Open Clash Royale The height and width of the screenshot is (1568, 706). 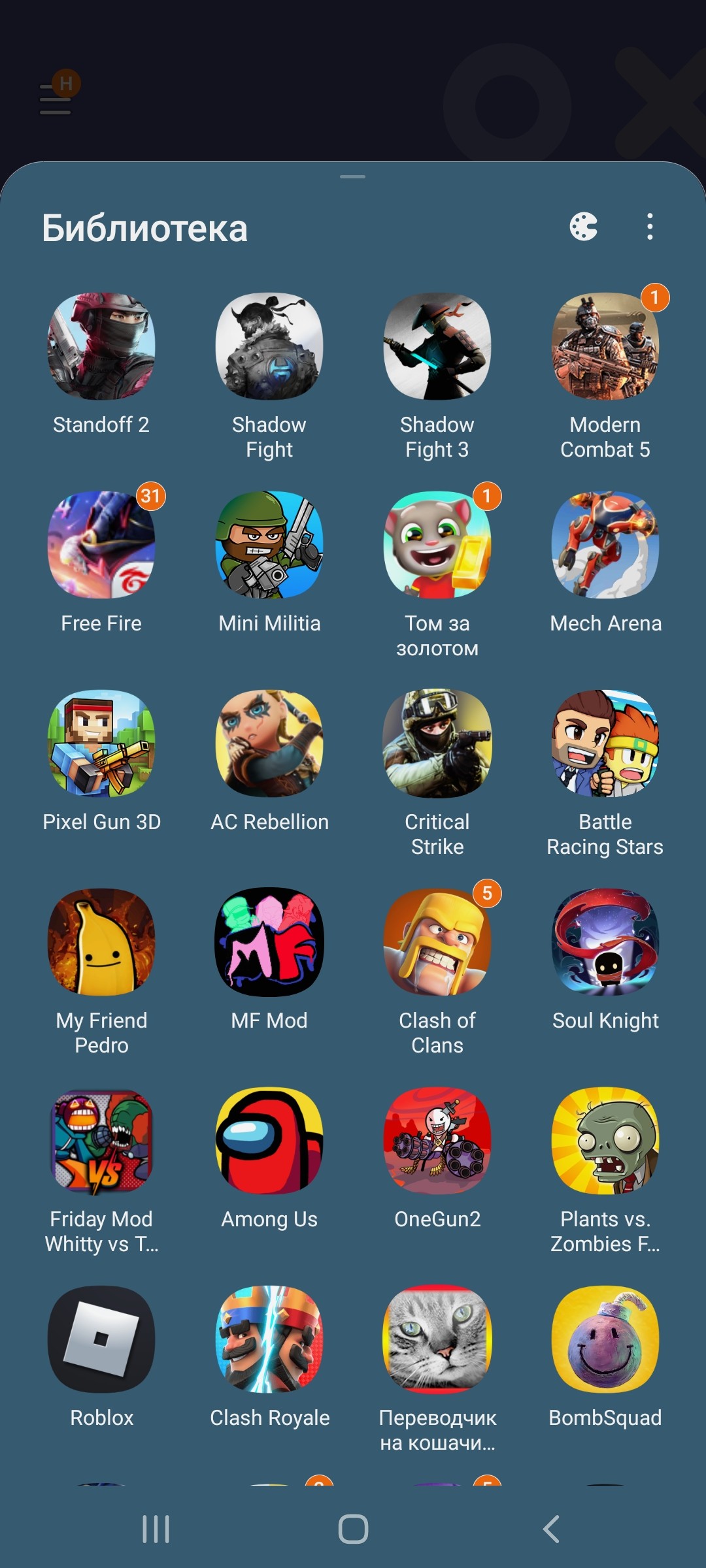tap(269, 1339)
